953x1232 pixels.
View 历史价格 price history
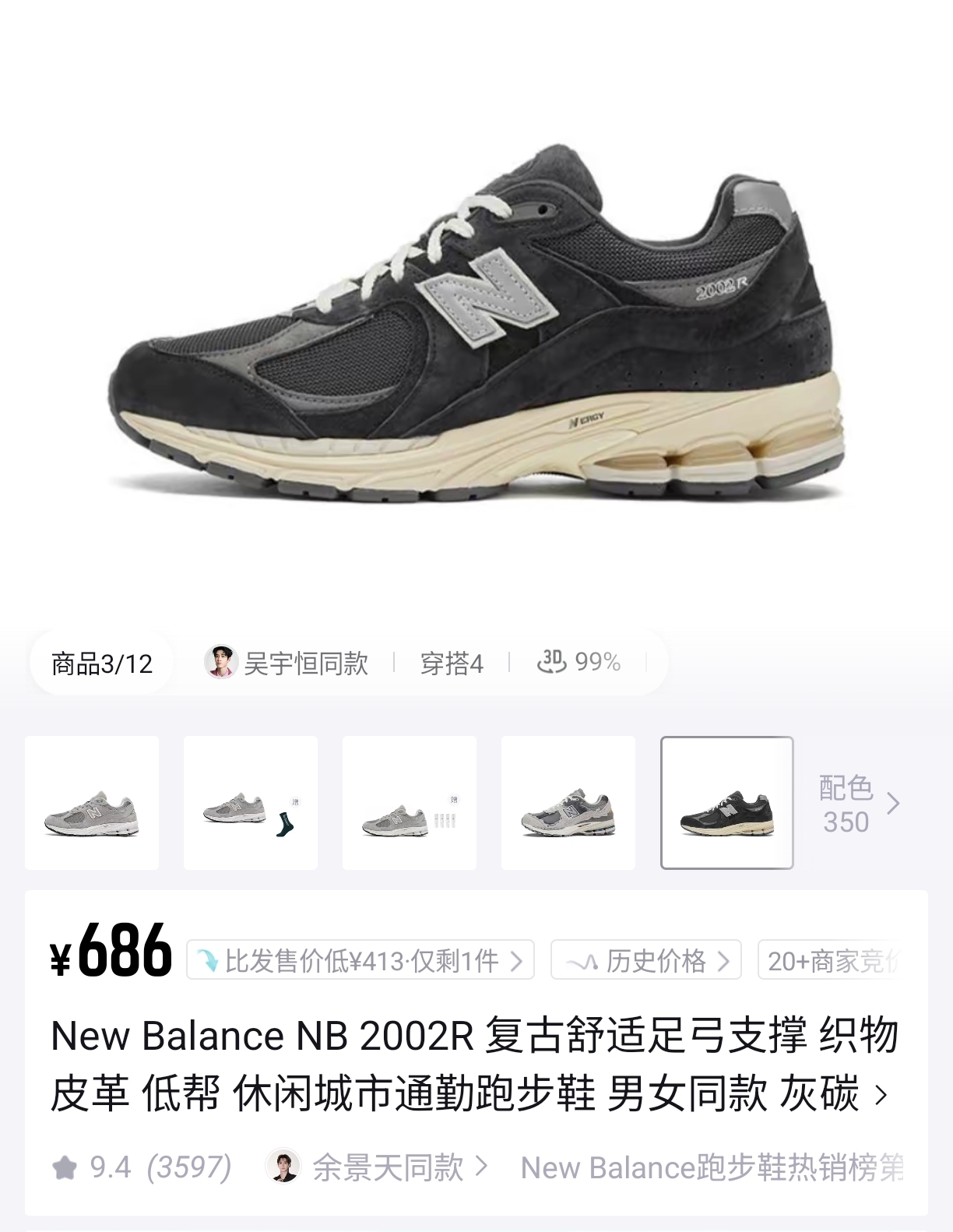coord(646,960)
